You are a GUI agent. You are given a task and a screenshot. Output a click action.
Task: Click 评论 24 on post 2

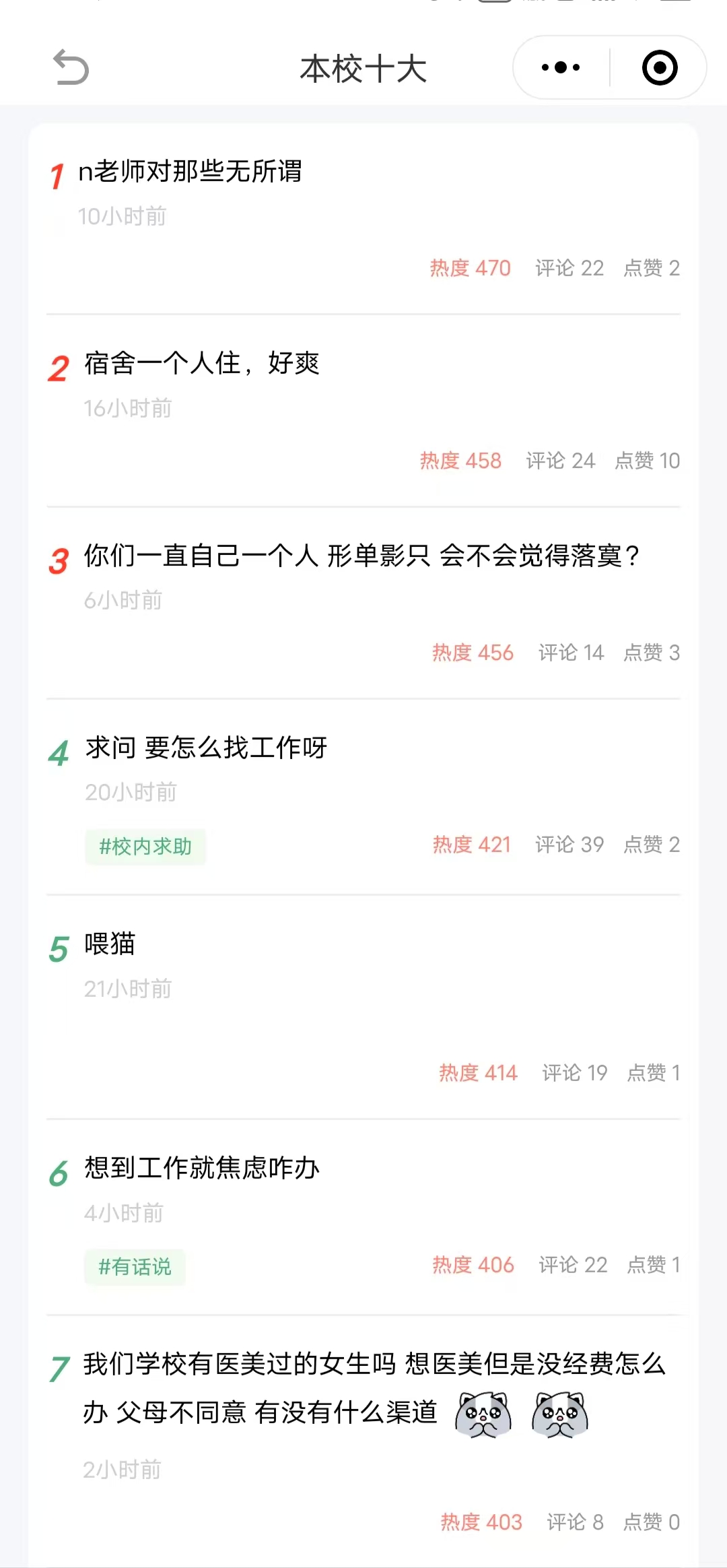pos(559,461)
